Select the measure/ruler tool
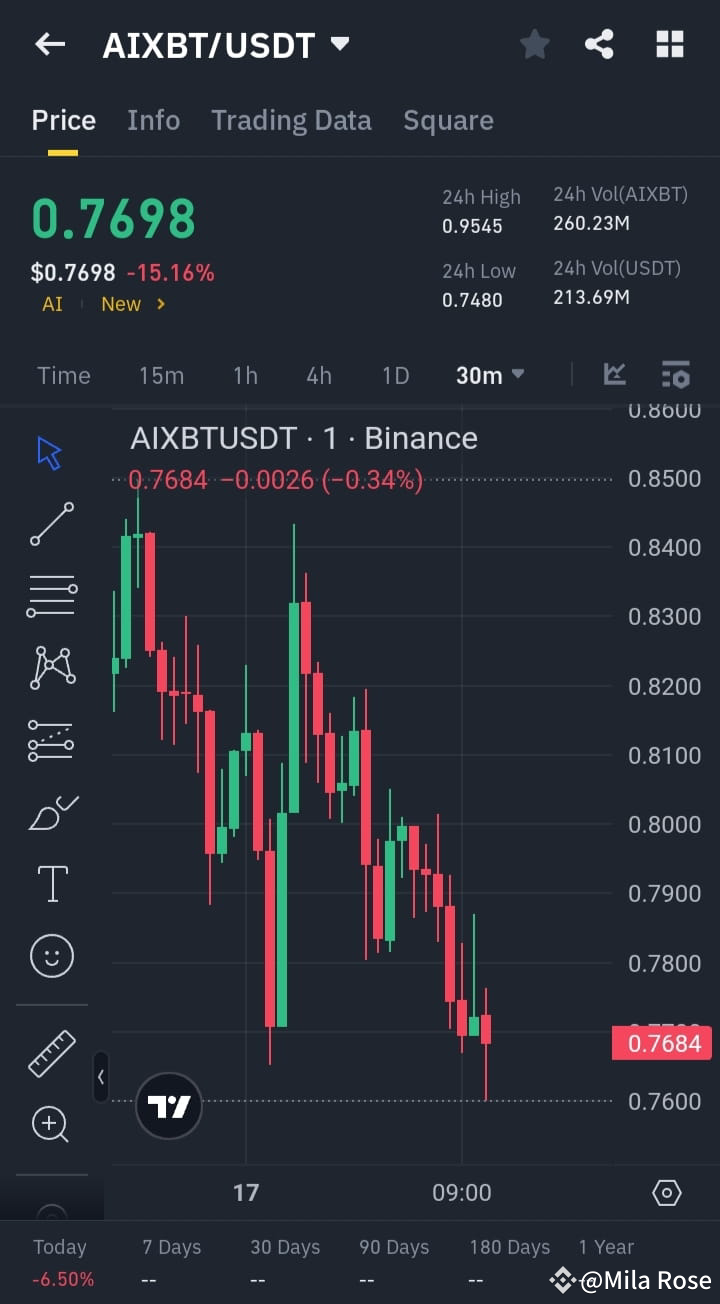Image resolution: width=720 pixels, height=1304 pixels. [51, 1053]
